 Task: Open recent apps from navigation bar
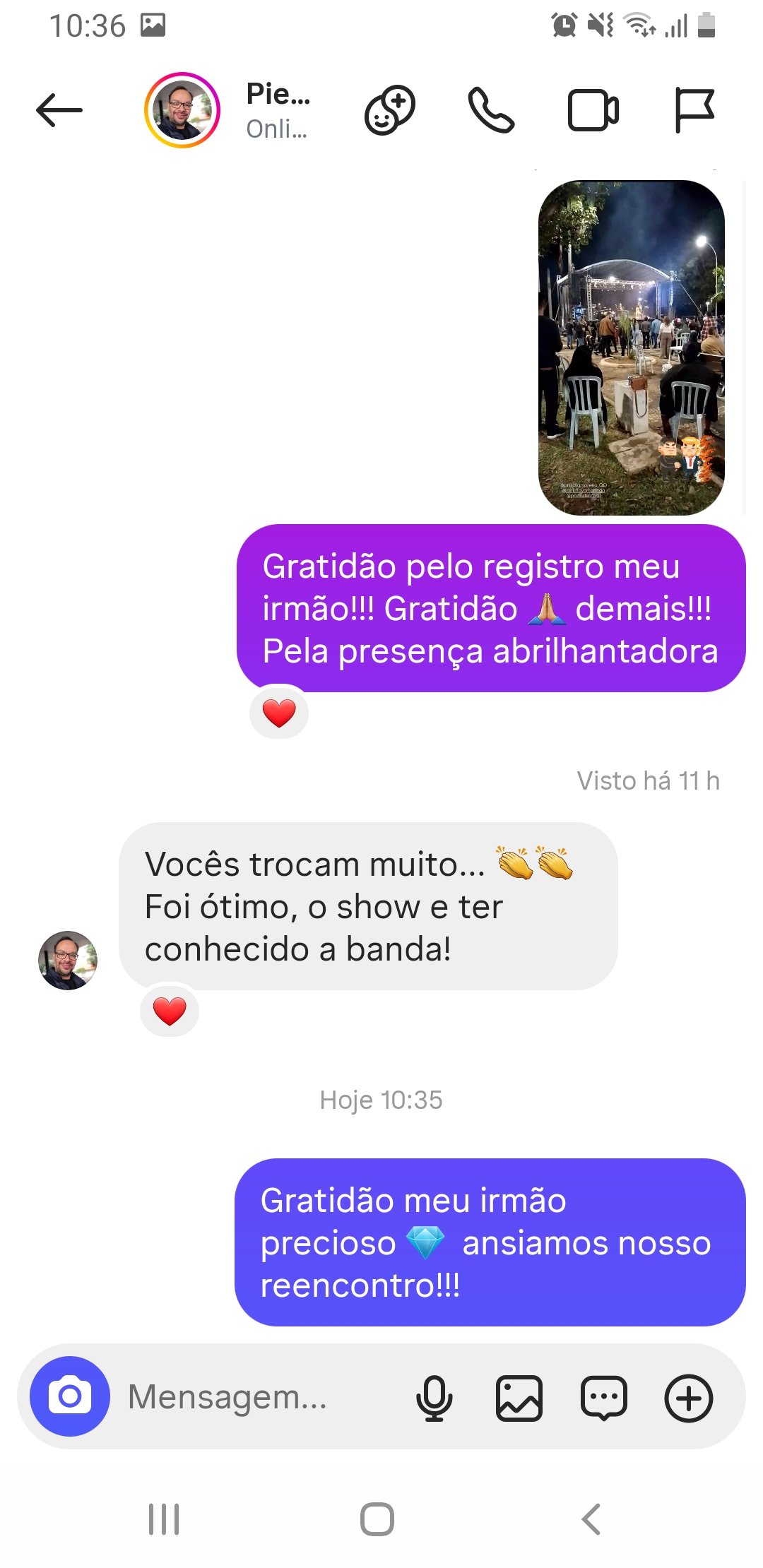click(x=164, y=1519)
